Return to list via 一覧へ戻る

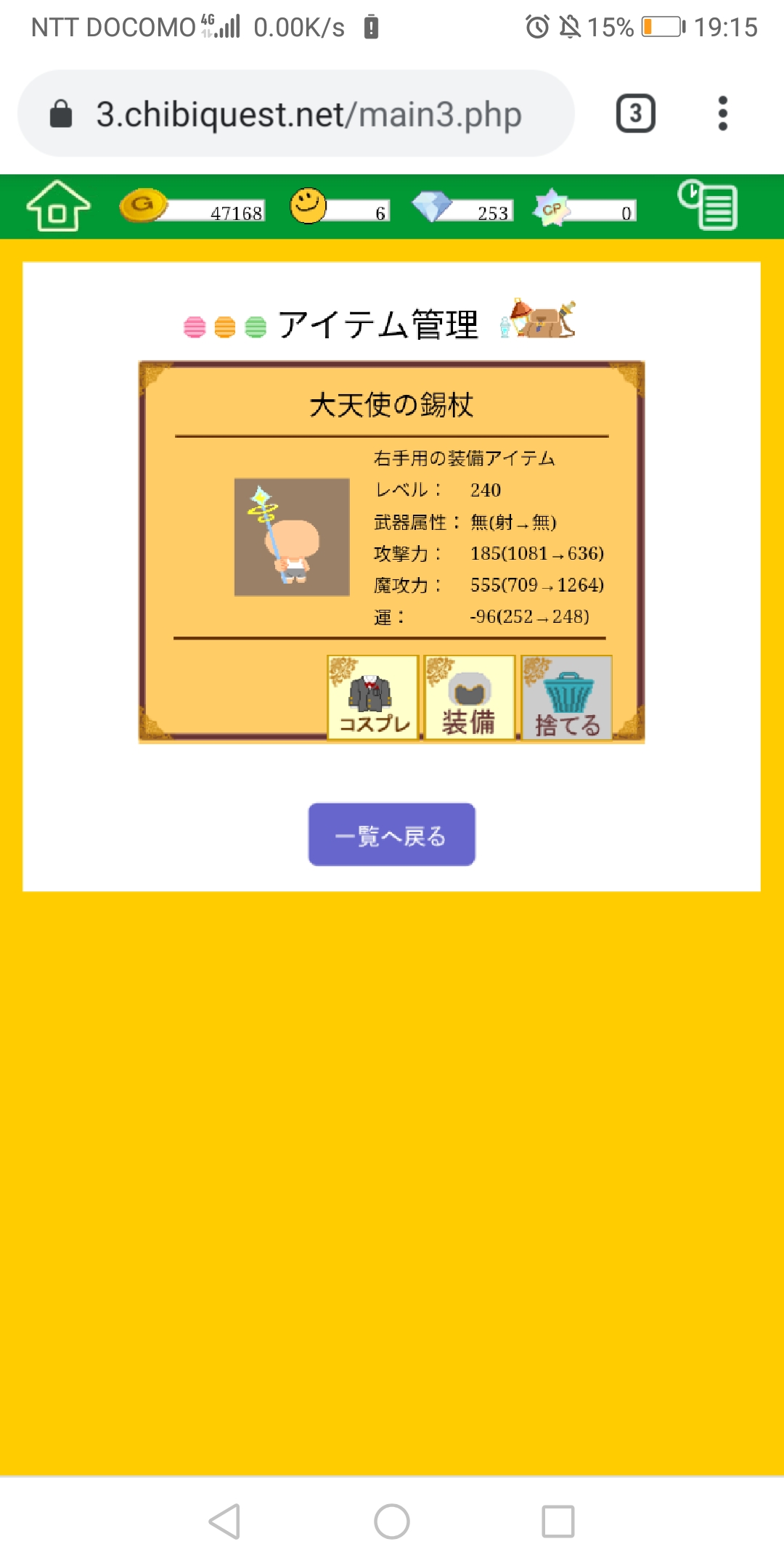(x=392, y=835)
